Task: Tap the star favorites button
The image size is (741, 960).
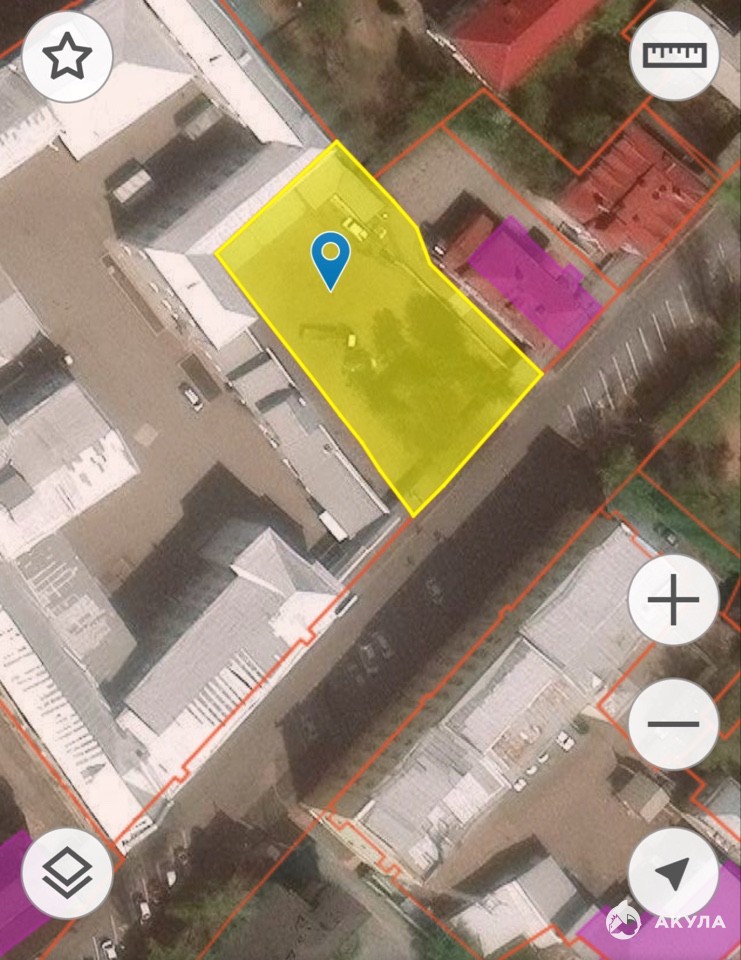Action: 67,57
